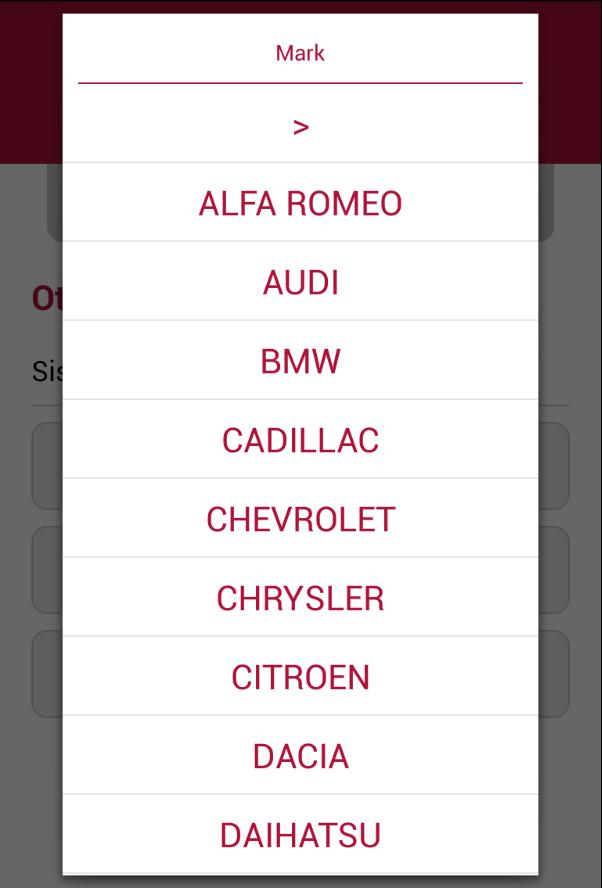
Task: Select the ">" placeholder option
Action: point(300,127)
